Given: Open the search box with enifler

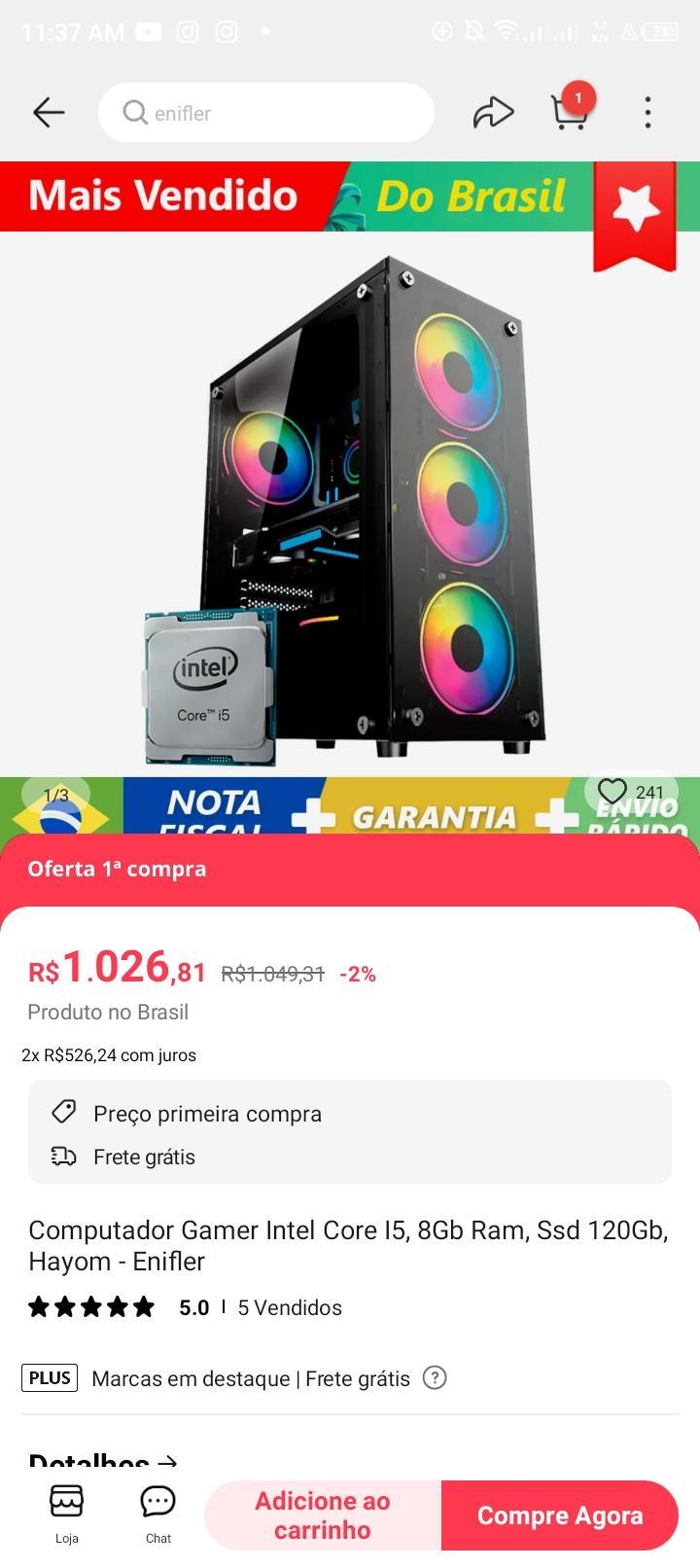Looking at the screenshot, I should pos(265,113).
